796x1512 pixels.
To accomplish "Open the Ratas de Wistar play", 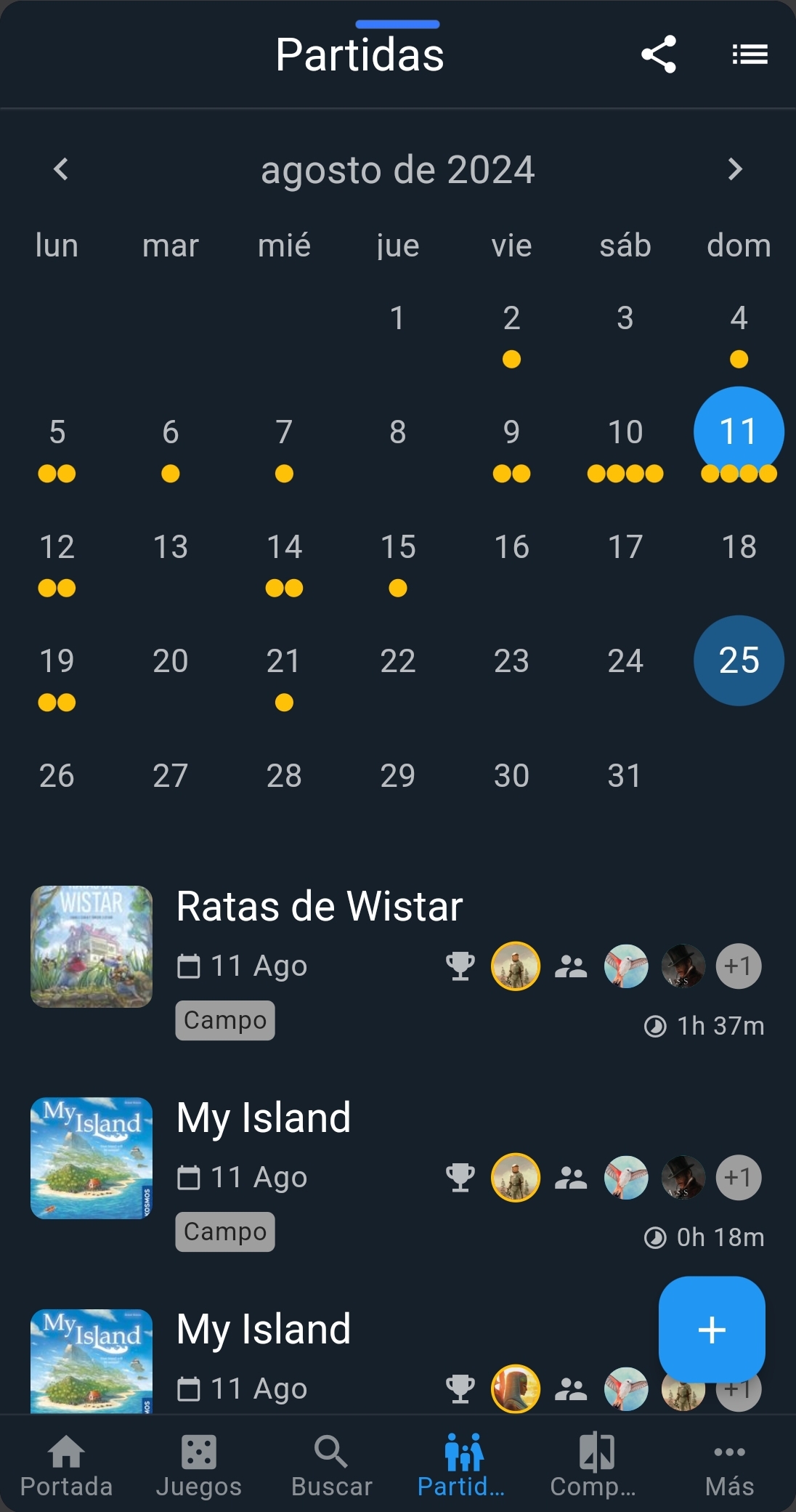I will (x=320, y=907).
